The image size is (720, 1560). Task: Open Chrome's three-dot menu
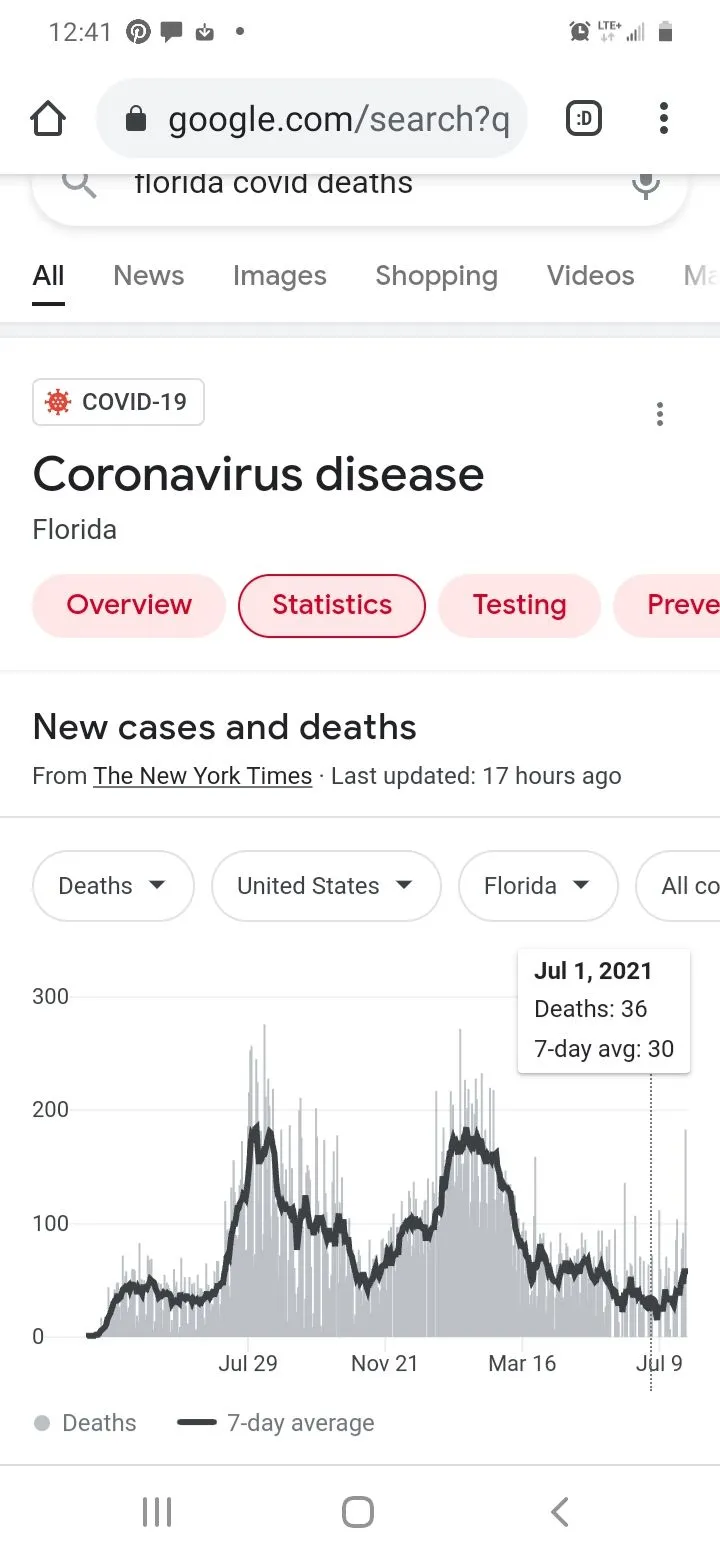point(663,120)
